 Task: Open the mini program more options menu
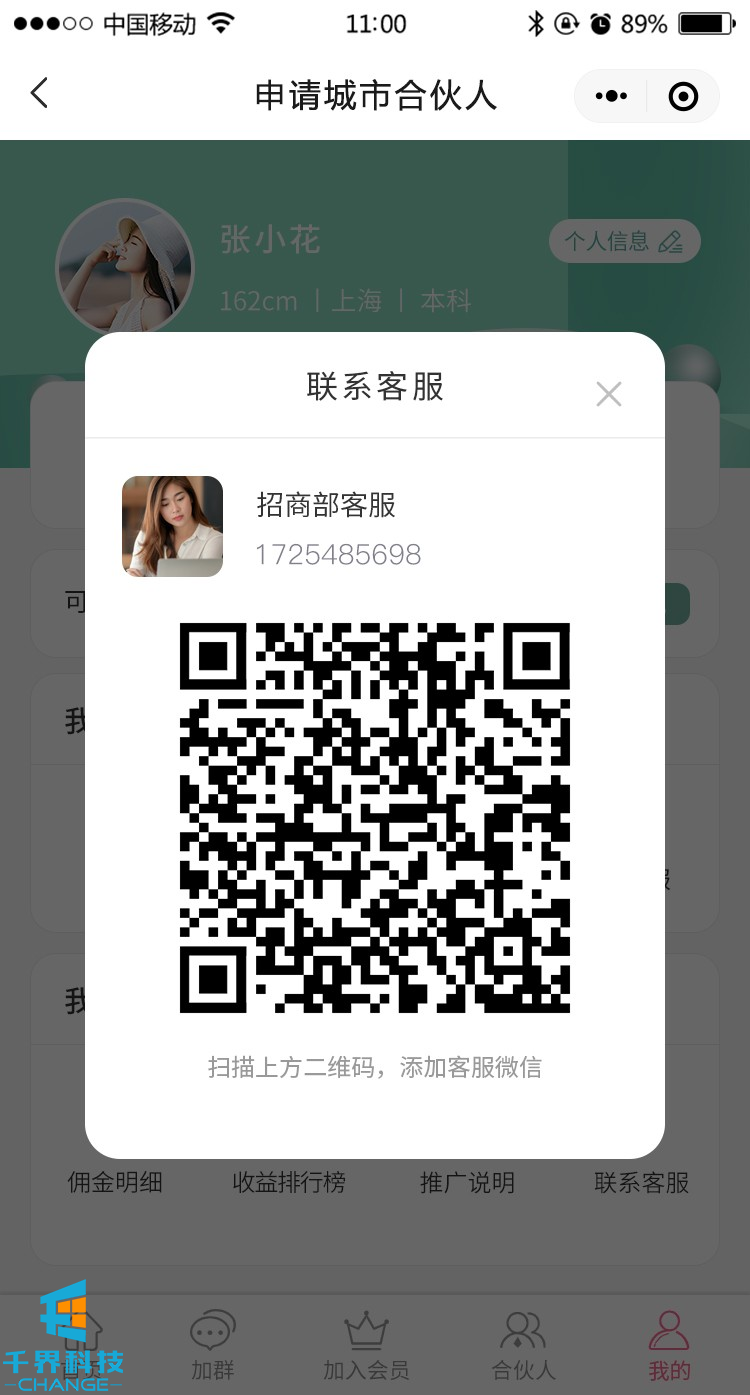click(x=611, y=96)
